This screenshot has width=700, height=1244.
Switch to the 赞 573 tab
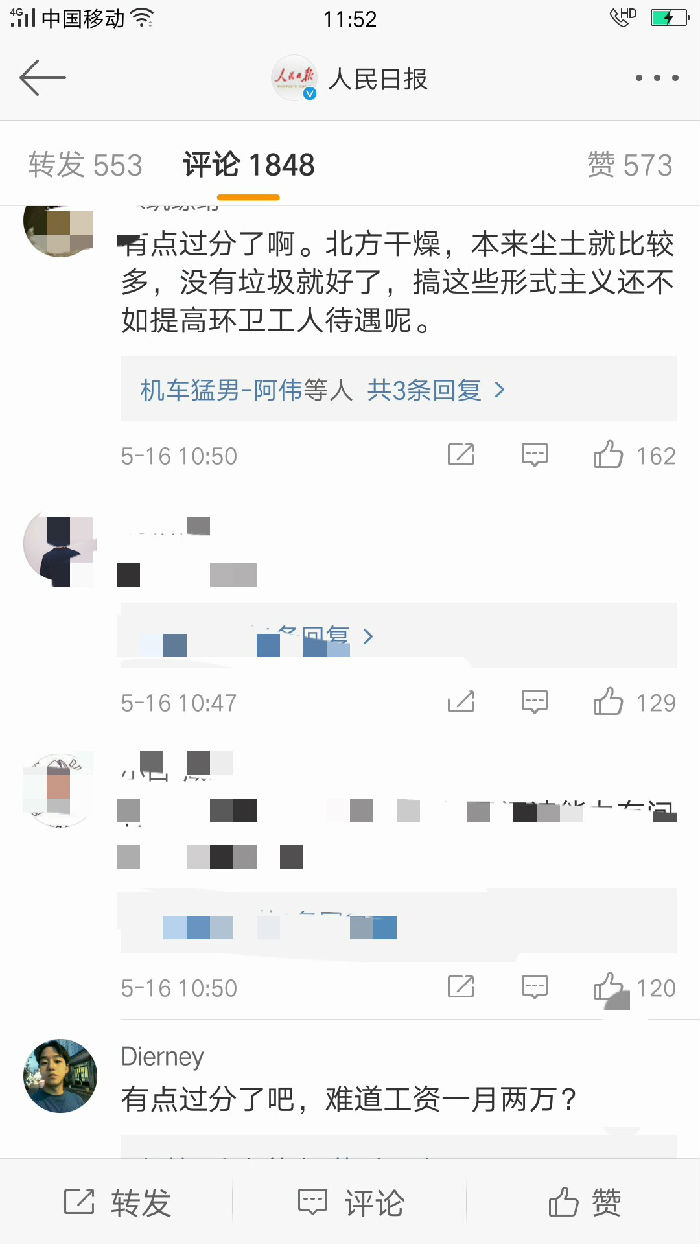point(629,165)
